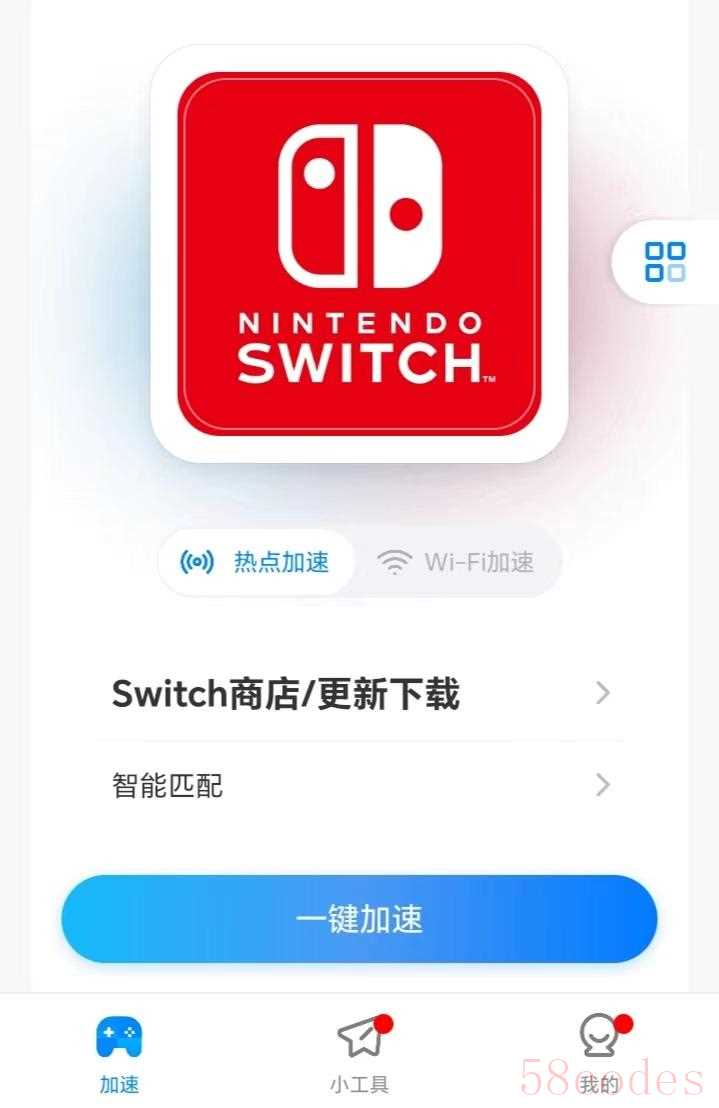Image resolution: width=719 pixels, height=1108 pixels.
Task: Open Switch商店/更新下载 row
Action: coord(360,693)
